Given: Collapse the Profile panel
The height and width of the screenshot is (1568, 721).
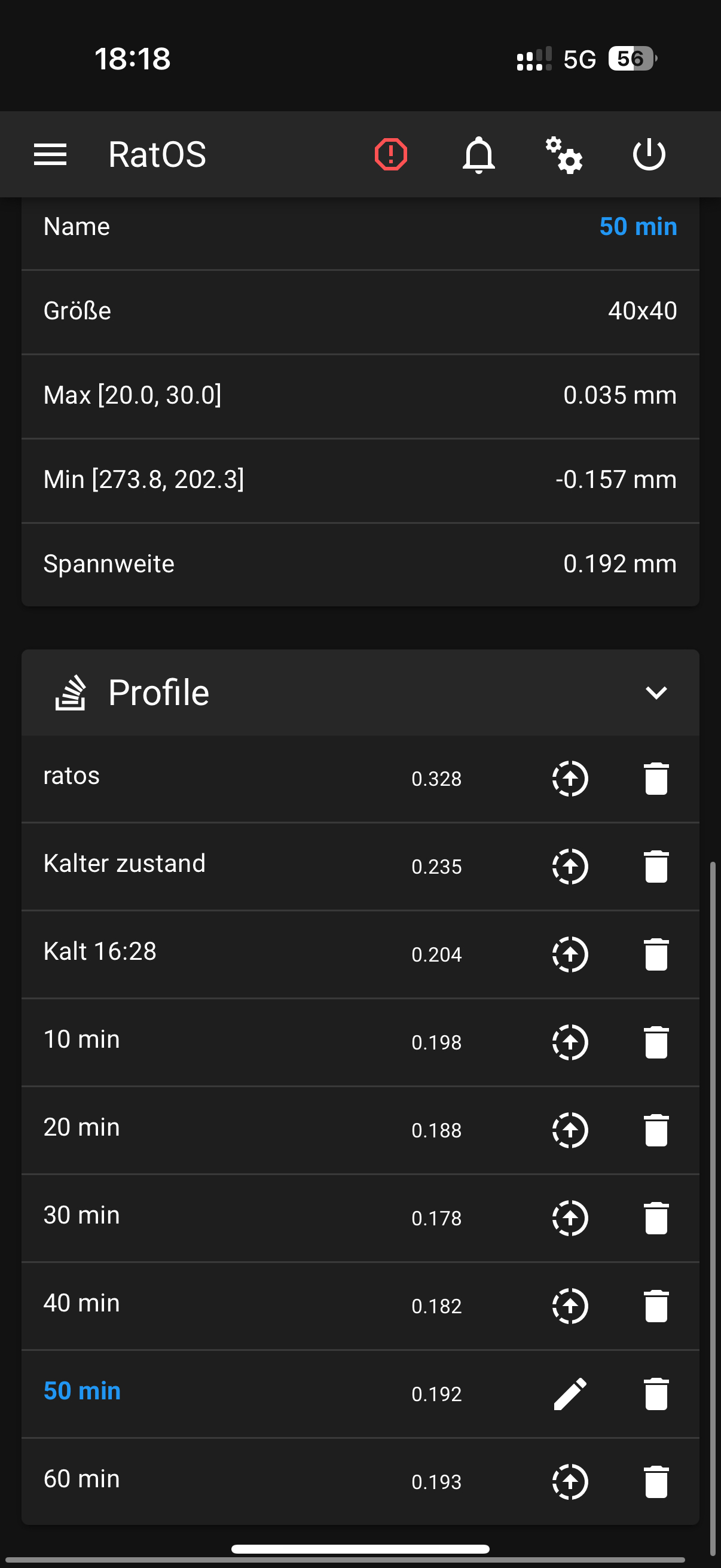Looking at the screenshot, I should coord(656,693).
